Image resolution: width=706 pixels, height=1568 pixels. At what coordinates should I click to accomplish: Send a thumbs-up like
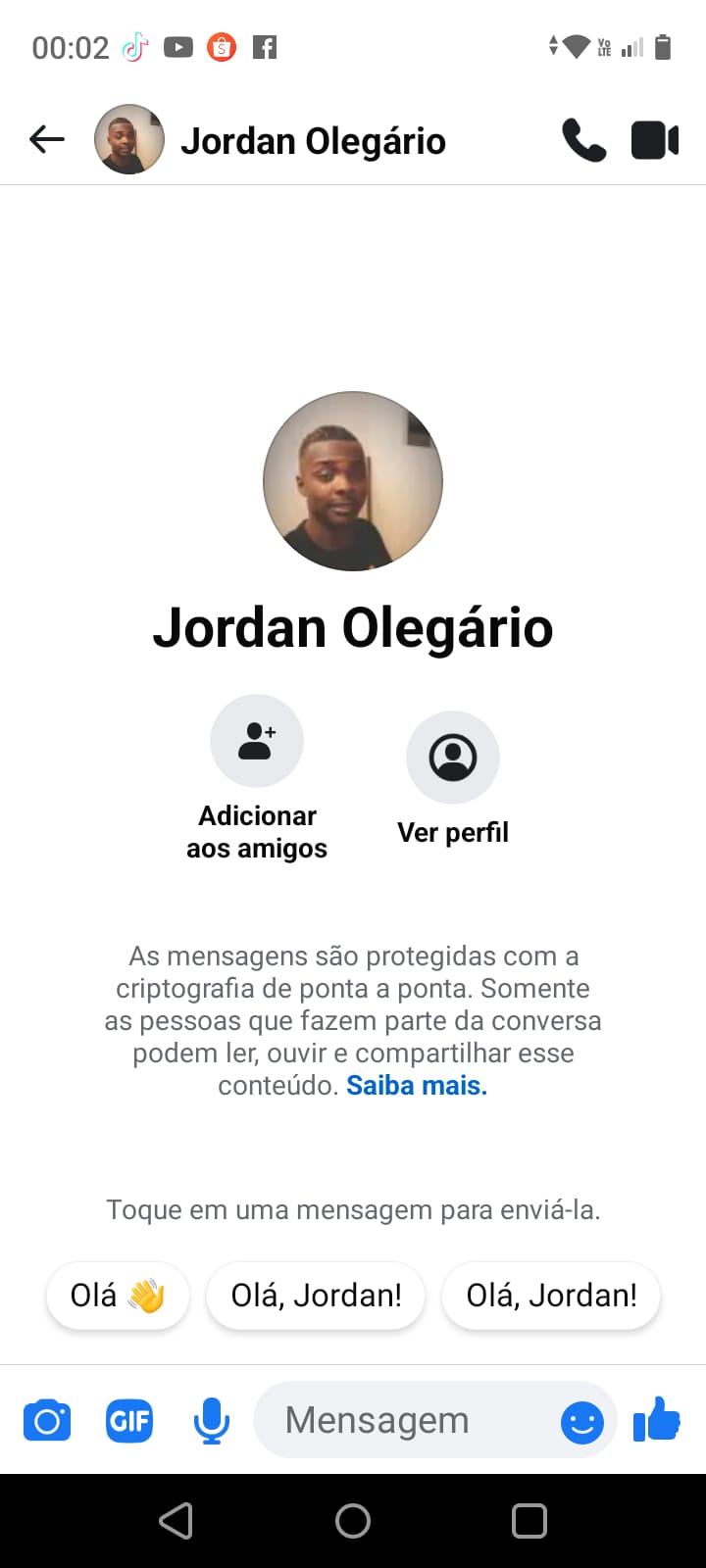pos(657,1419)
